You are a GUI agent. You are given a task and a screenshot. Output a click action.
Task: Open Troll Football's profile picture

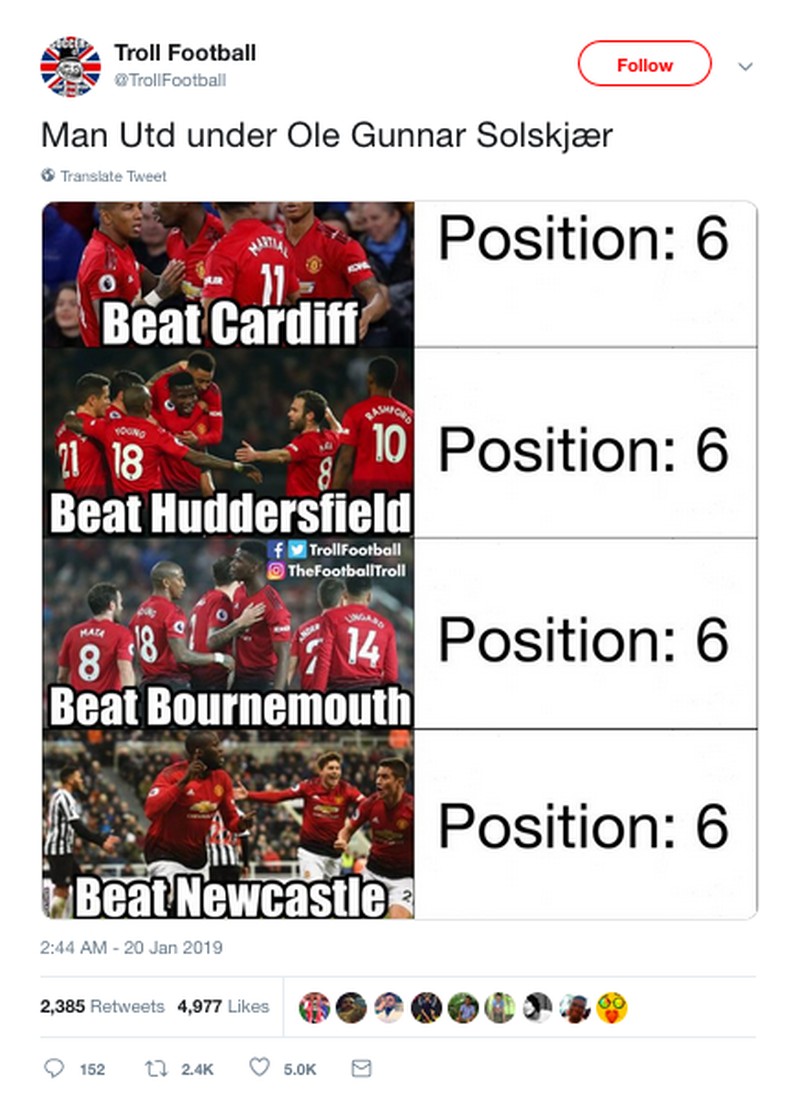[70, 66]
